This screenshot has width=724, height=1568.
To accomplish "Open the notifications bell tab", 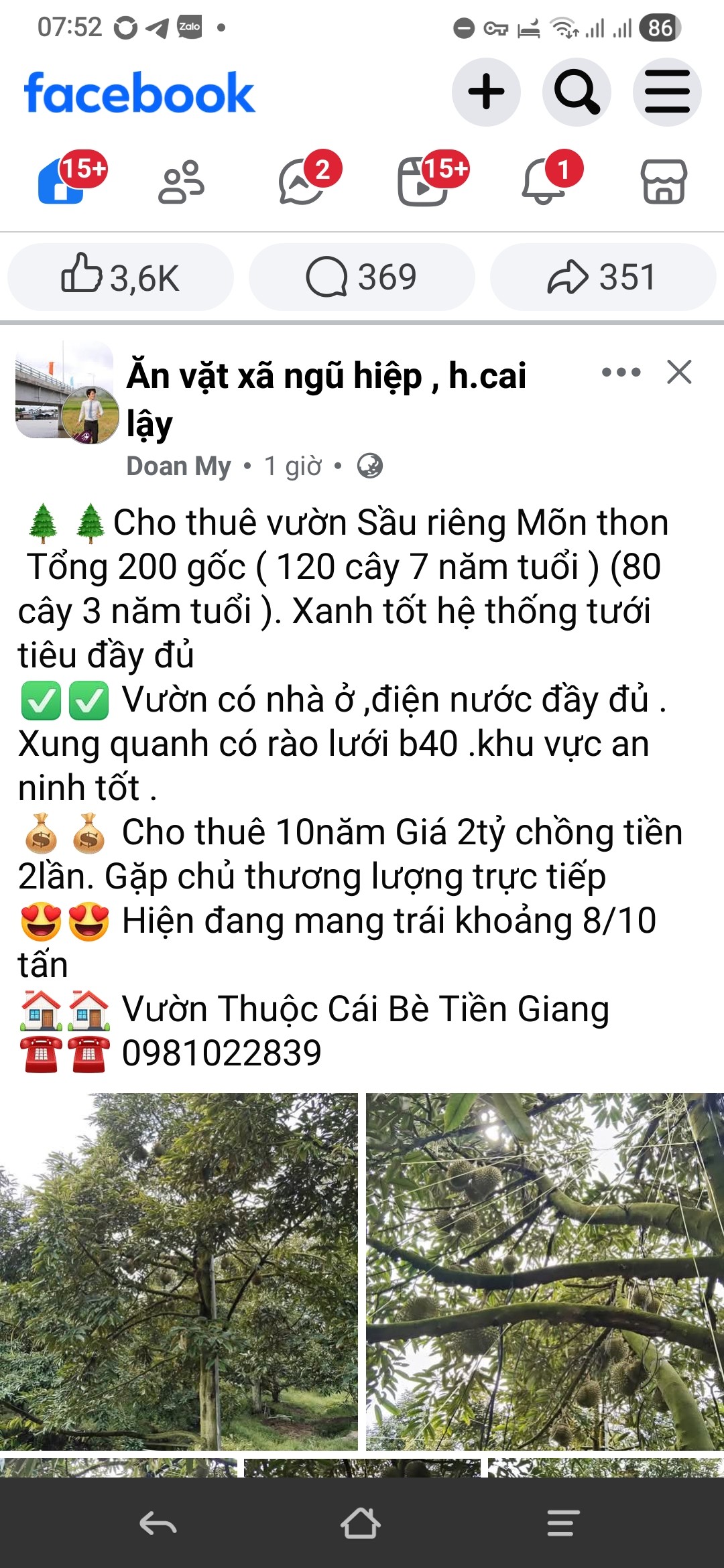I will pos(543,182).
